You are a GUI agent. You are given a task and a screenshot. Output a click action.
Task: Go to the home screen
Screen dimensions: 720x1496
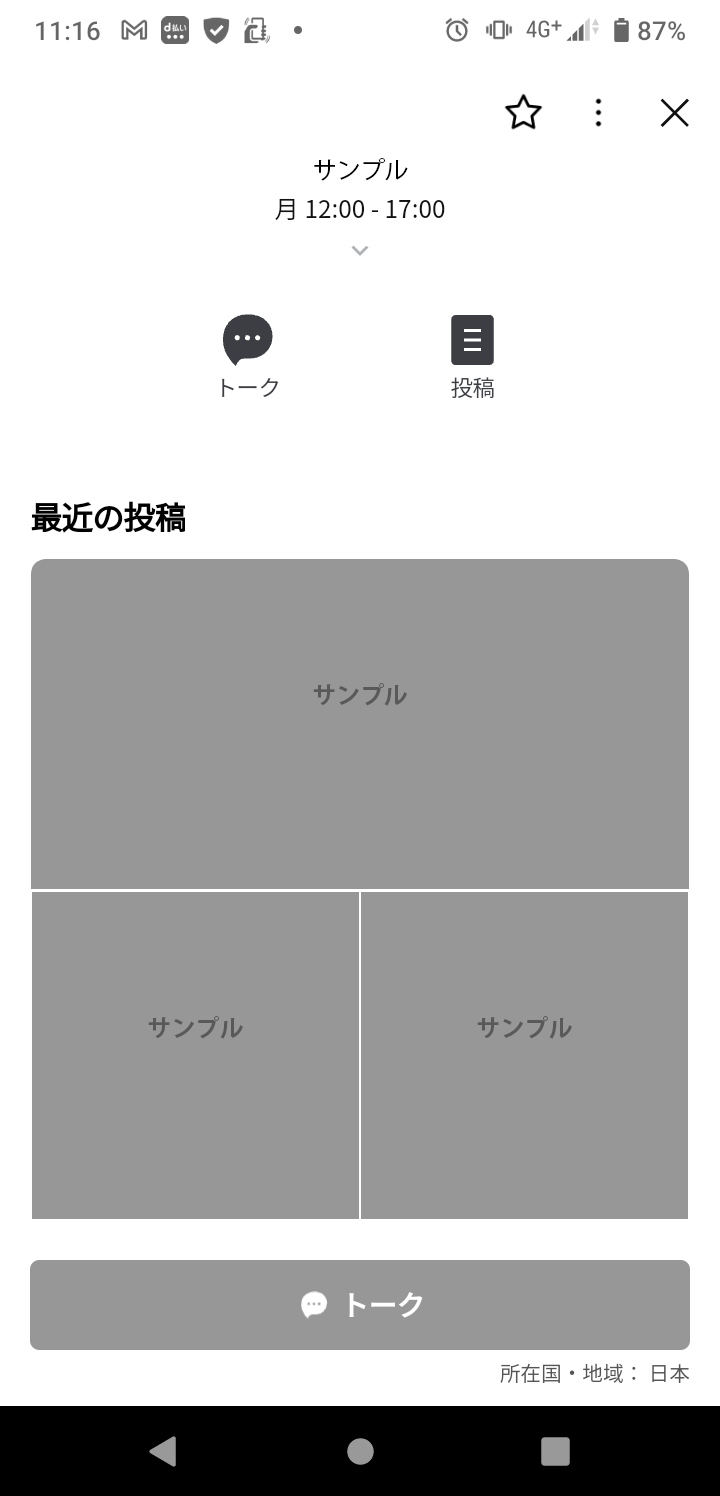pyautogui.click(x=360, y=1451)
